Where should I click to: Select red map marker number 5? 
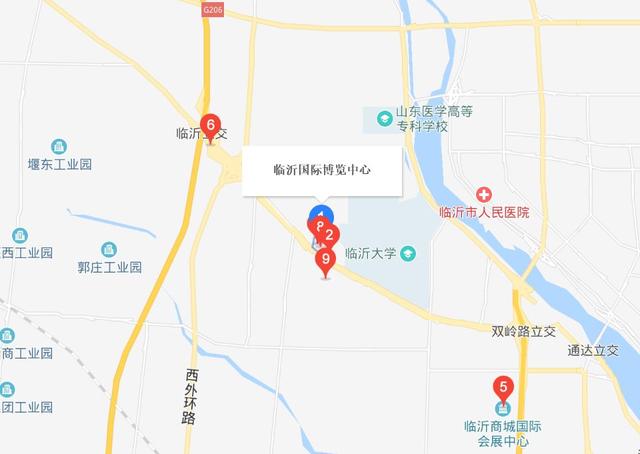point(503,386)
